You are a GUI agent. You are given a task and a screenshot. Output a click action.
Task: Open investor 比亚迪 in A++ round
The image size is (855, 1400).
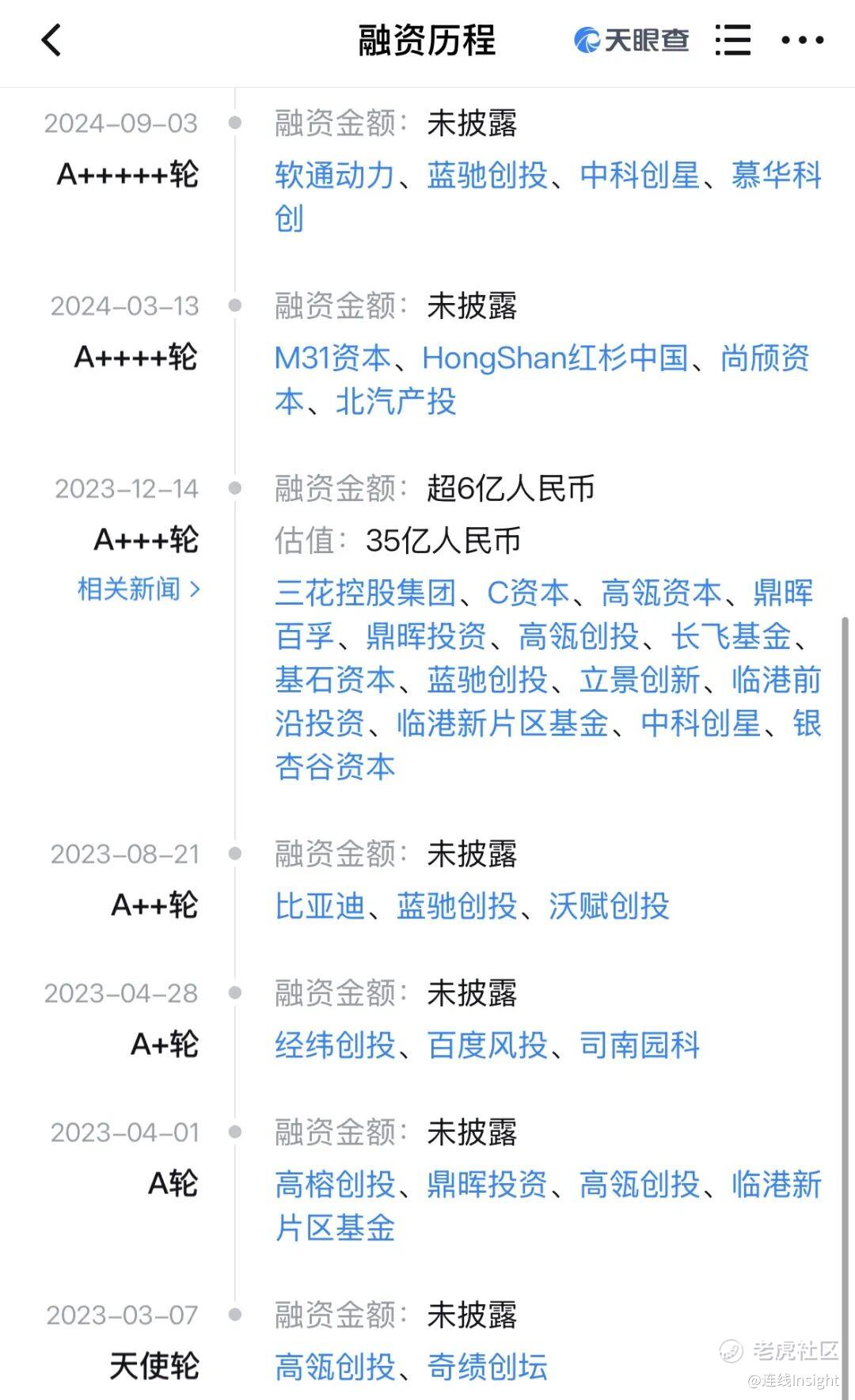[x=320, y=906]
